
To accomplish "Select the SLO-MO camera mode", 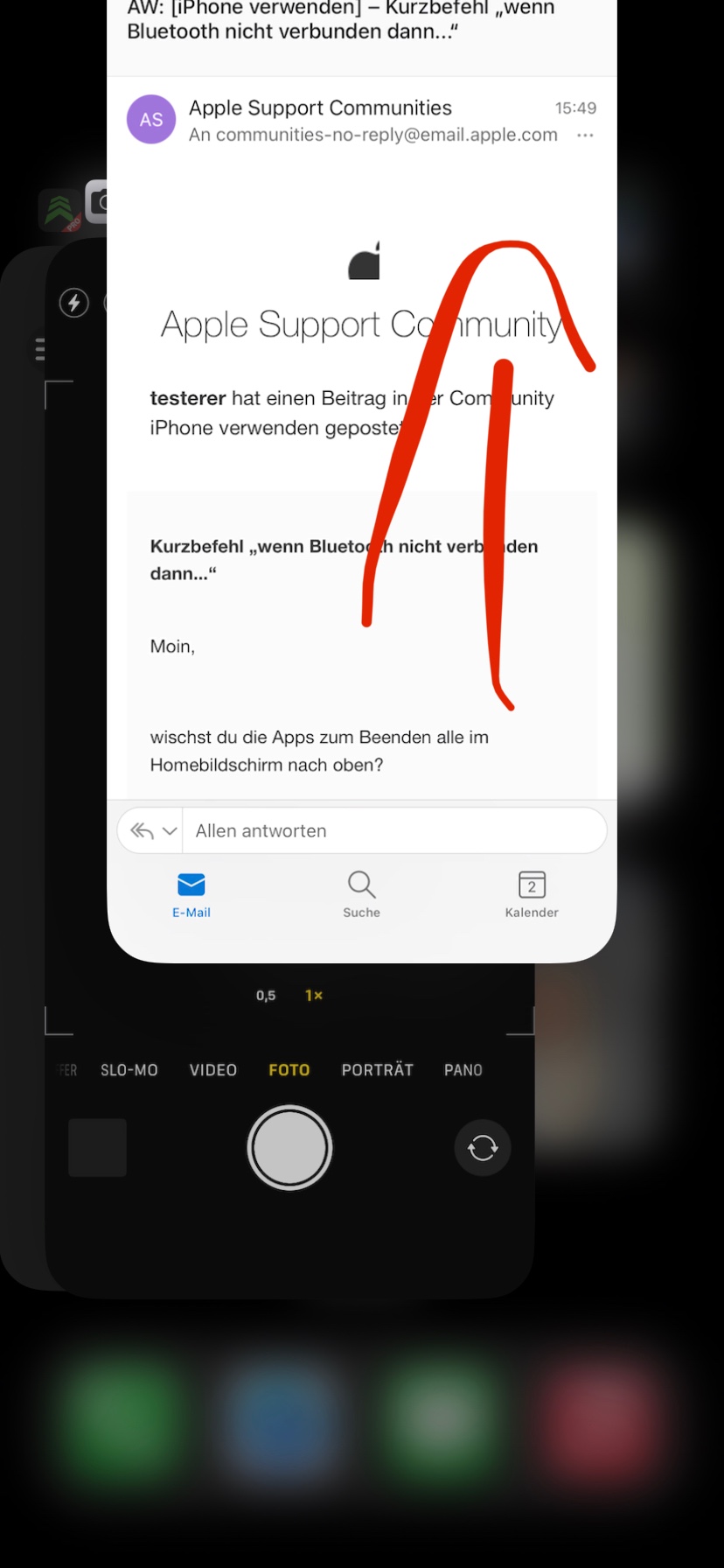I will 129,1070.
